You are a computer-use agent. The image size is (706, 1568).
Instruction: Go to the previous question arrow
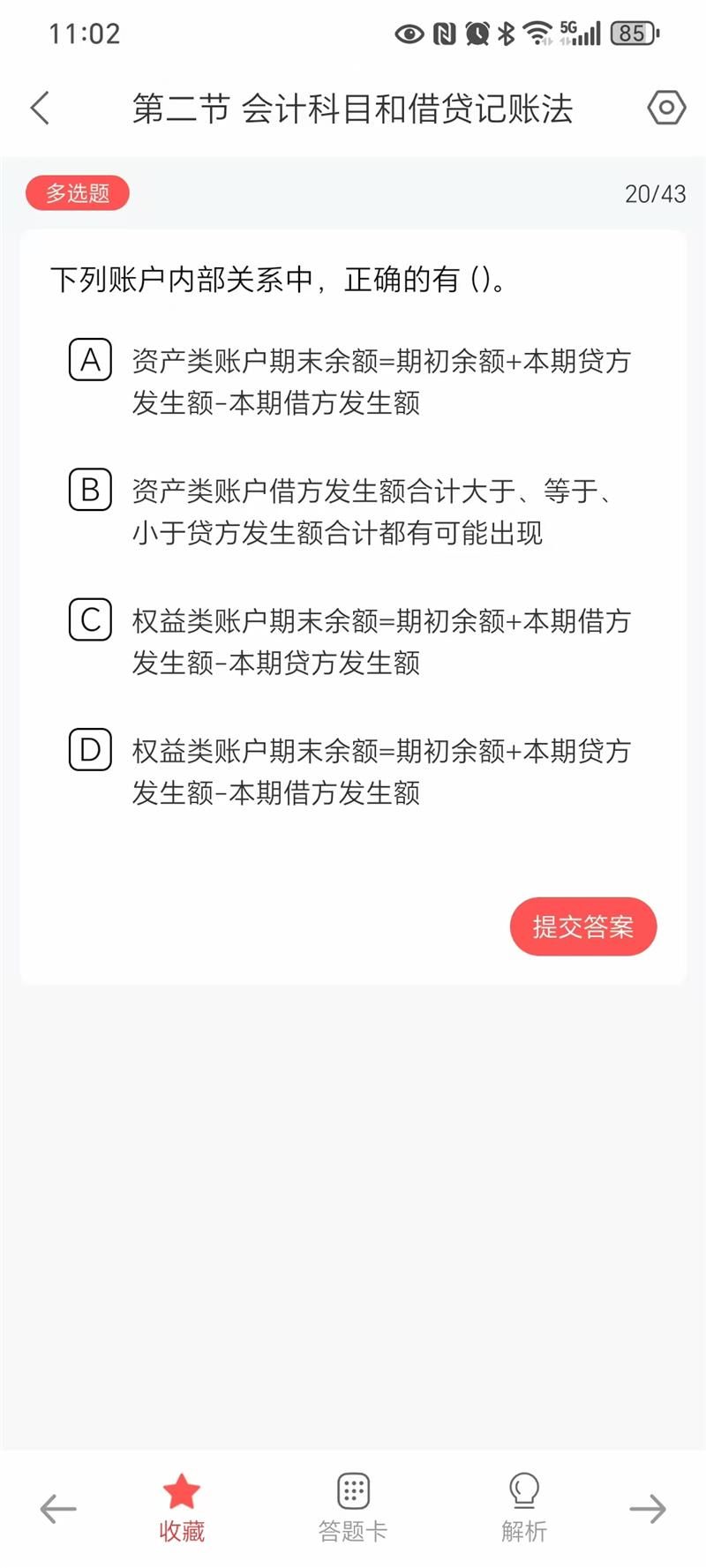coord(58,1508)
